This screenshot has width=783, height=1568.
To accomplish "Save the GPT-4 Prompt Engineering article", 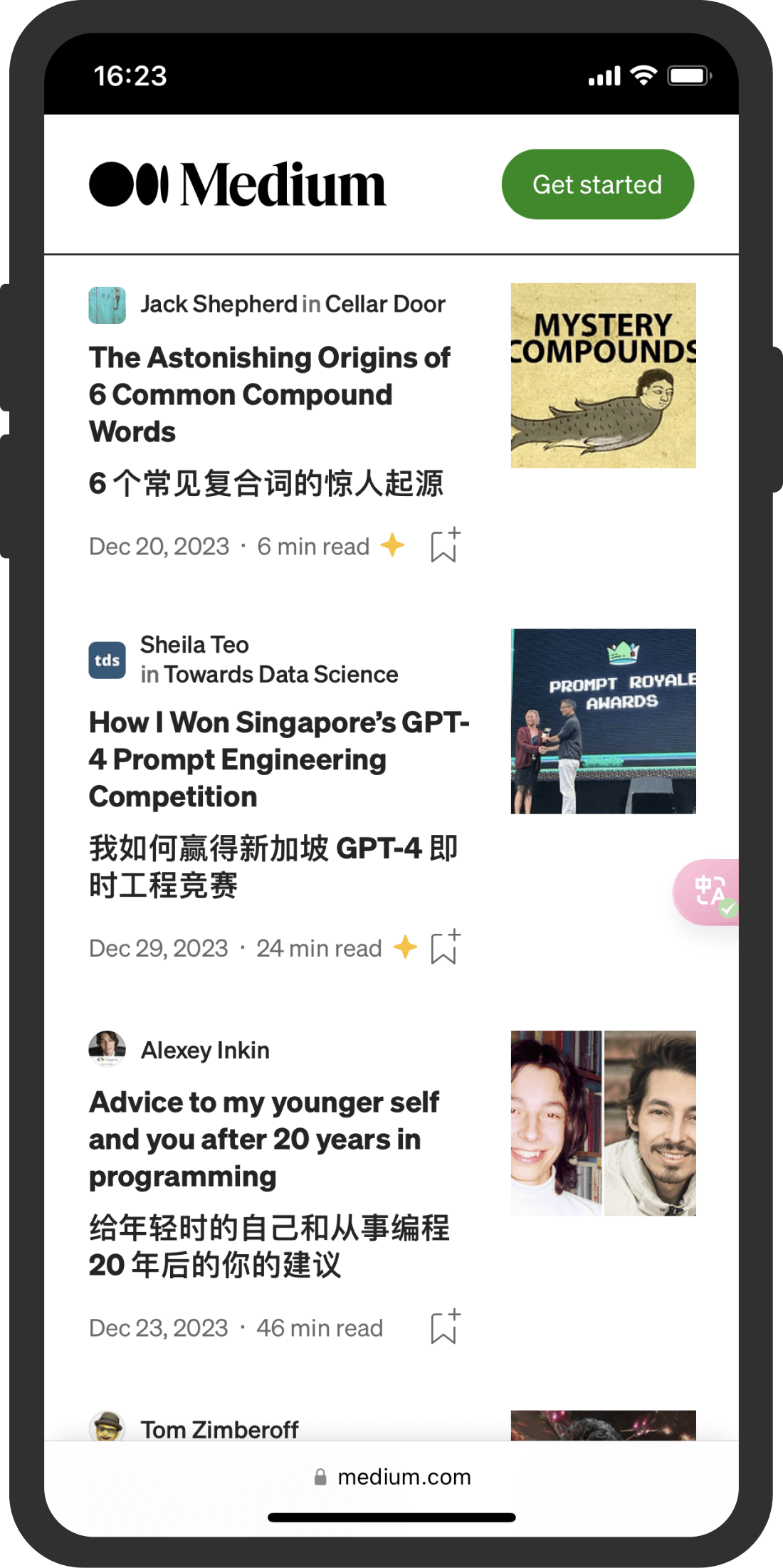I will pos(445,947).
